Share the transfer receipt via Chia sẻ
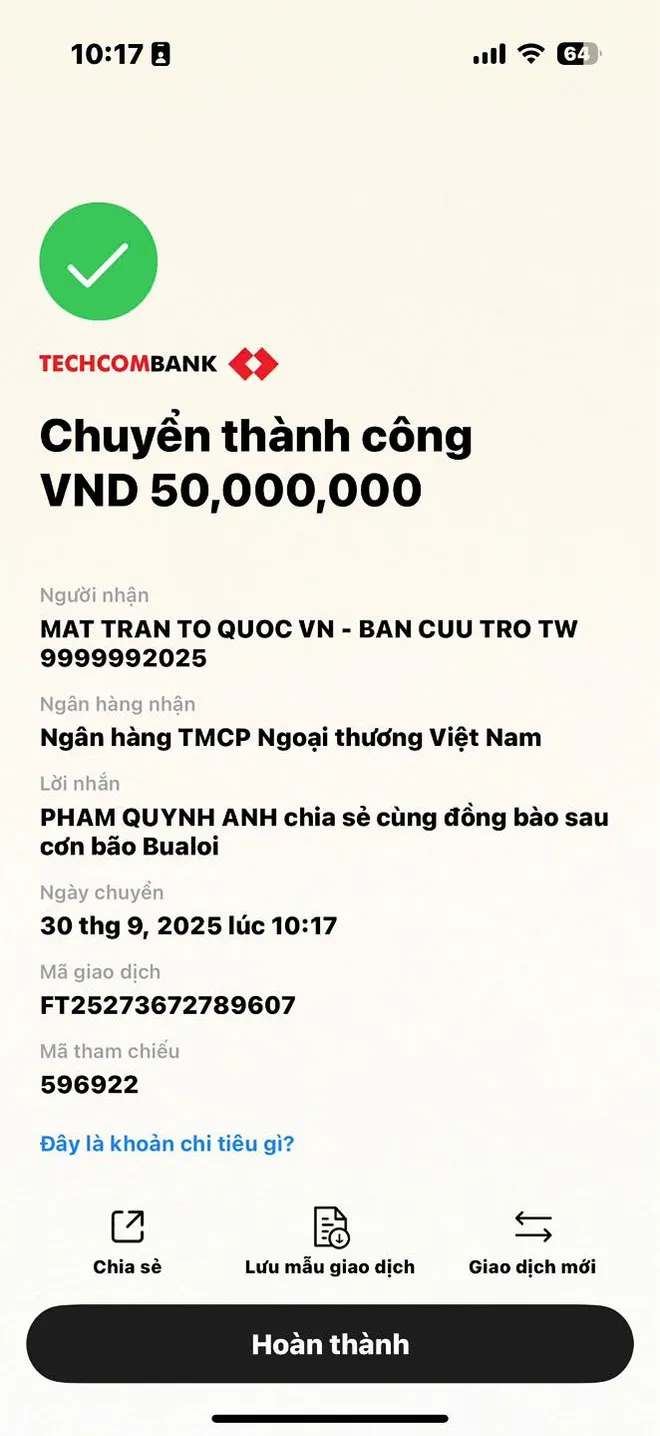The width and height of the screenshot is (660, 1436). coord(127,1241)
